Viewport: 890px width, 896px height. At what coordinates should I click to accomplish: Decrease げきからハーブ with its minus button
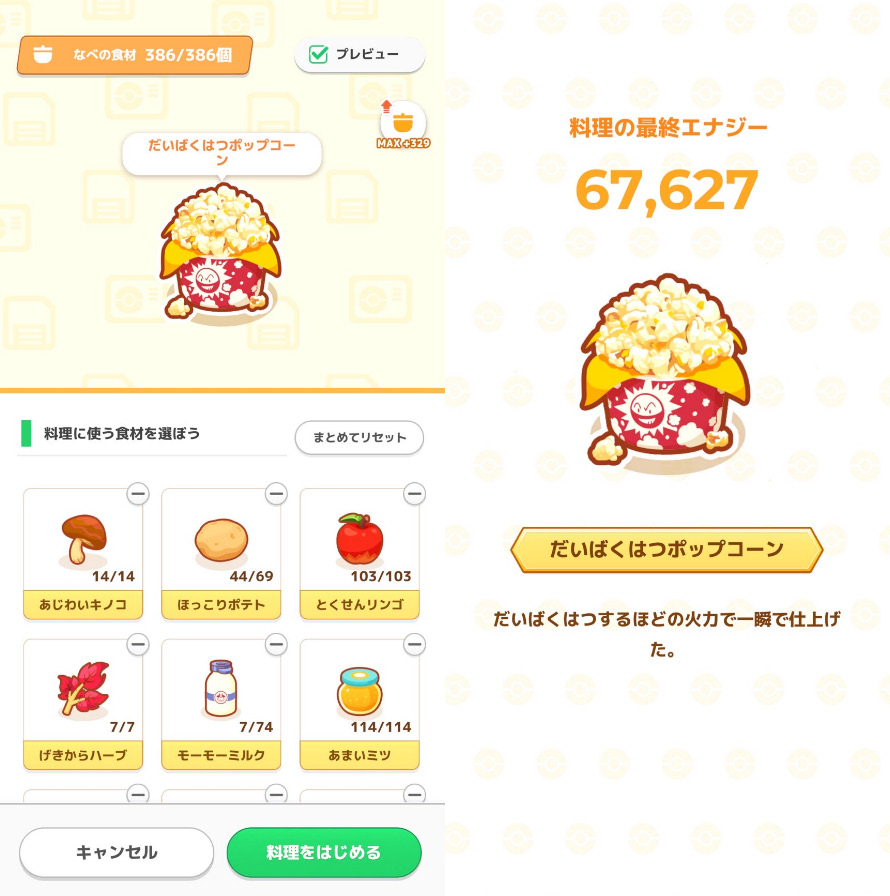(x=138, y=644)
